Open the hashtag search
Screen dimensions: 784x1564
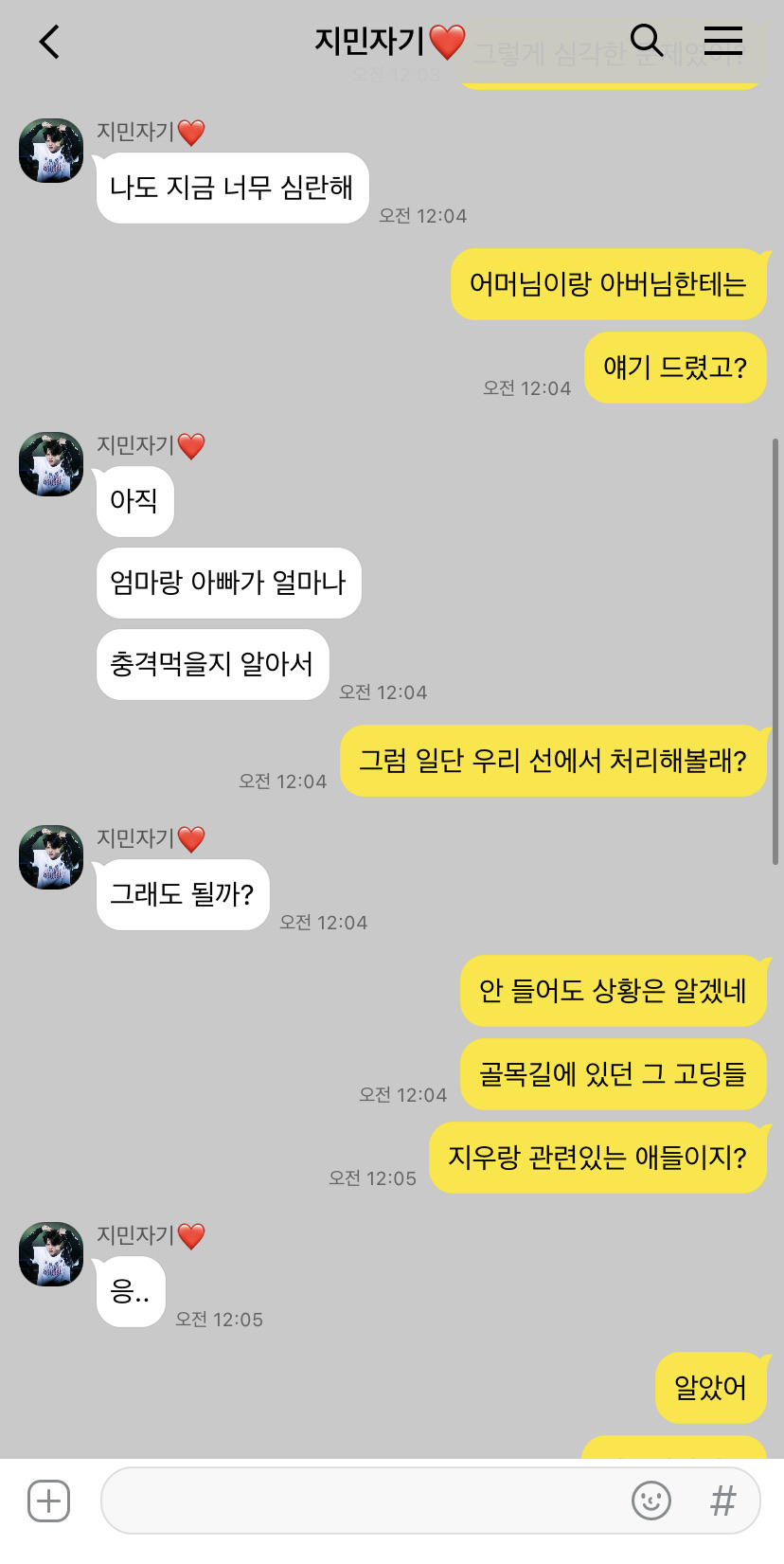[x=722, y=1501]
